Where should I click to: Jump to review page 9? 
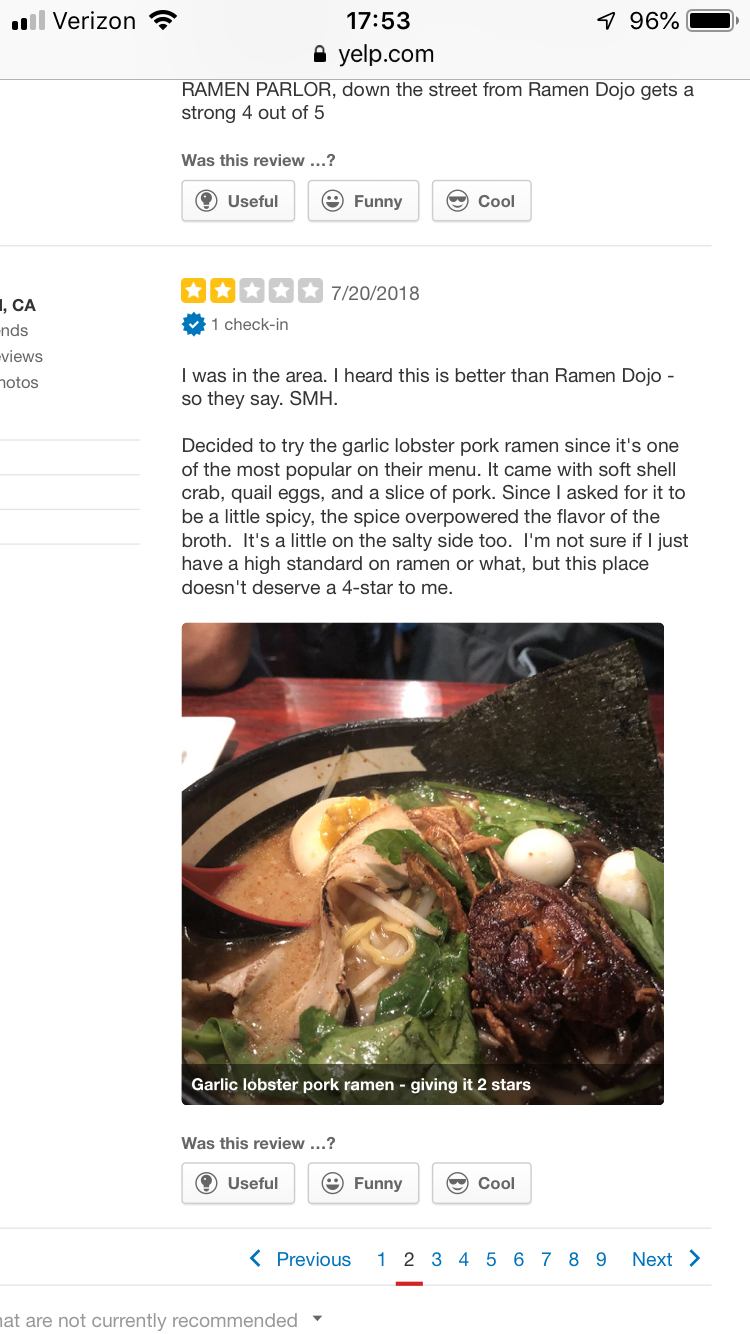[601, 1259]
